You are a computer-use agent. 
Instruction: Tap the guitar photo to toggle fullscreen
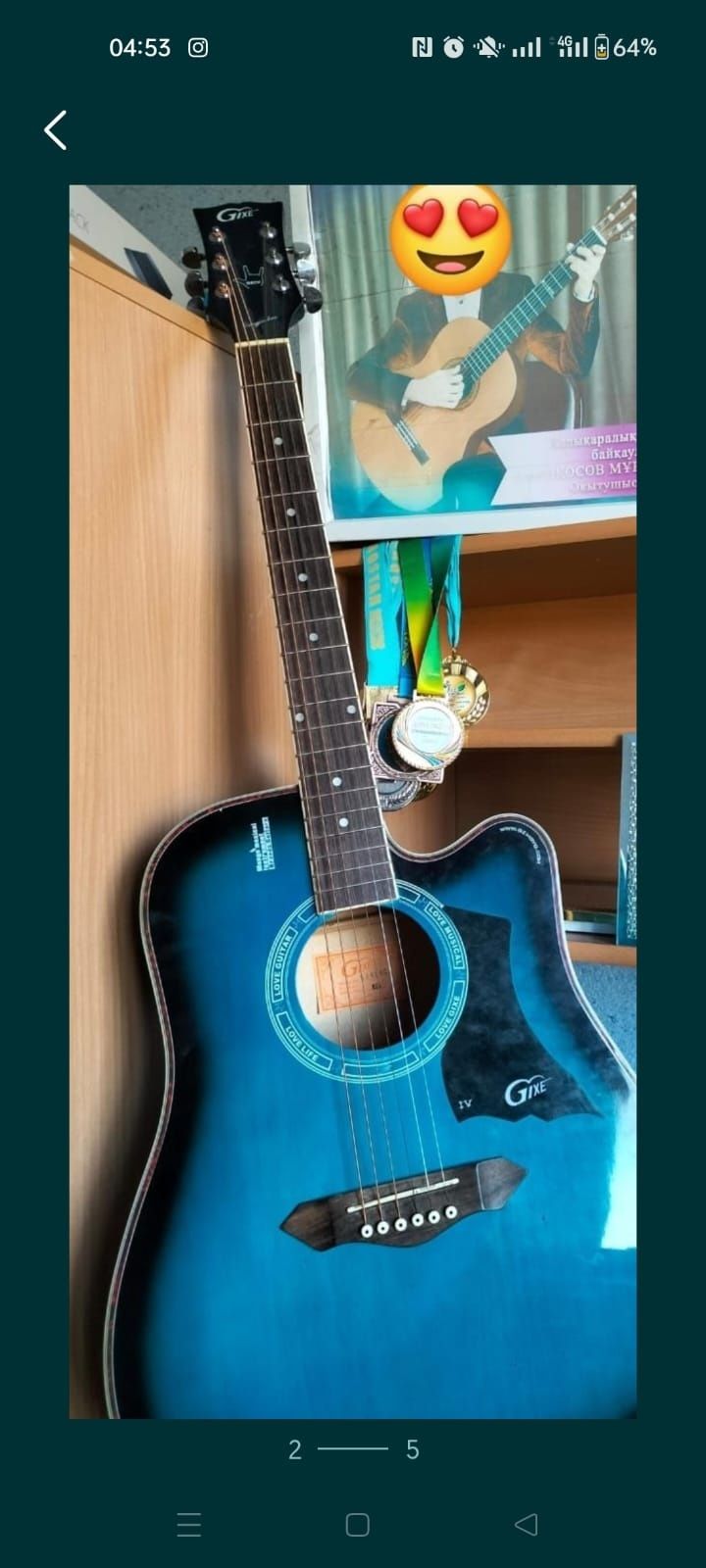pos(353,801)
